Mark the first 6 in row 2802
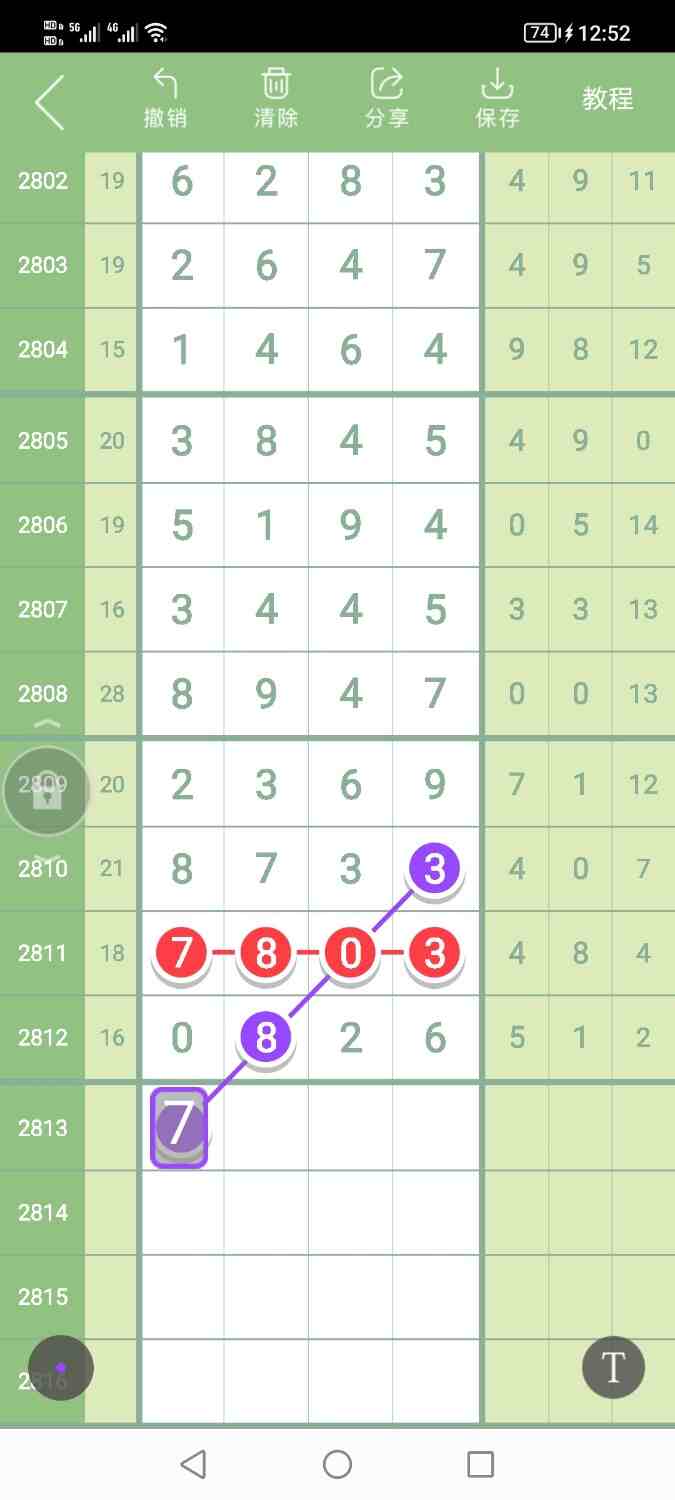675x1500 pixels. tap(181, 181)
